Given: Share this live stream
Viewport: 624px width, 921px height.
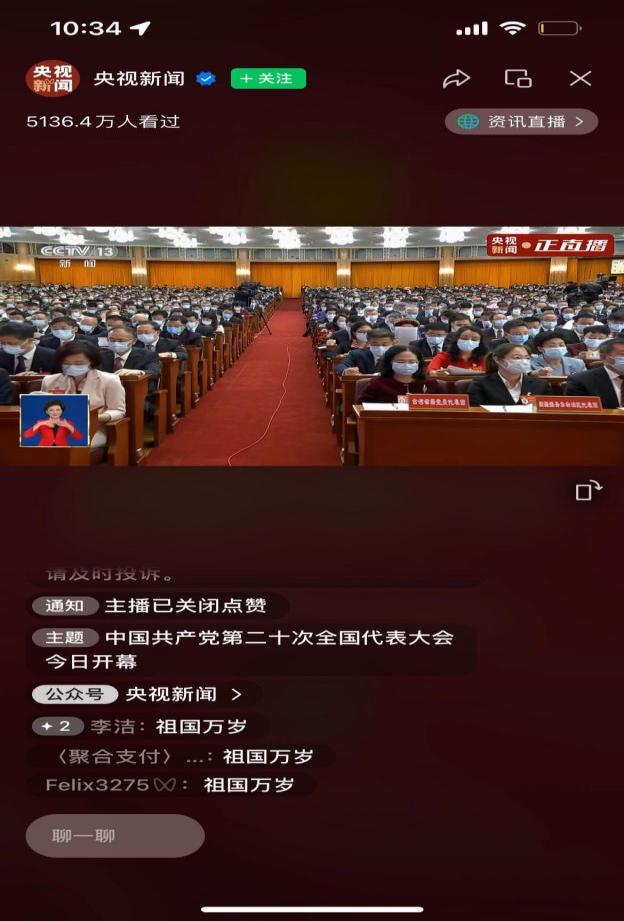Looking at the screenshot, I should click(x=456, y=78).
